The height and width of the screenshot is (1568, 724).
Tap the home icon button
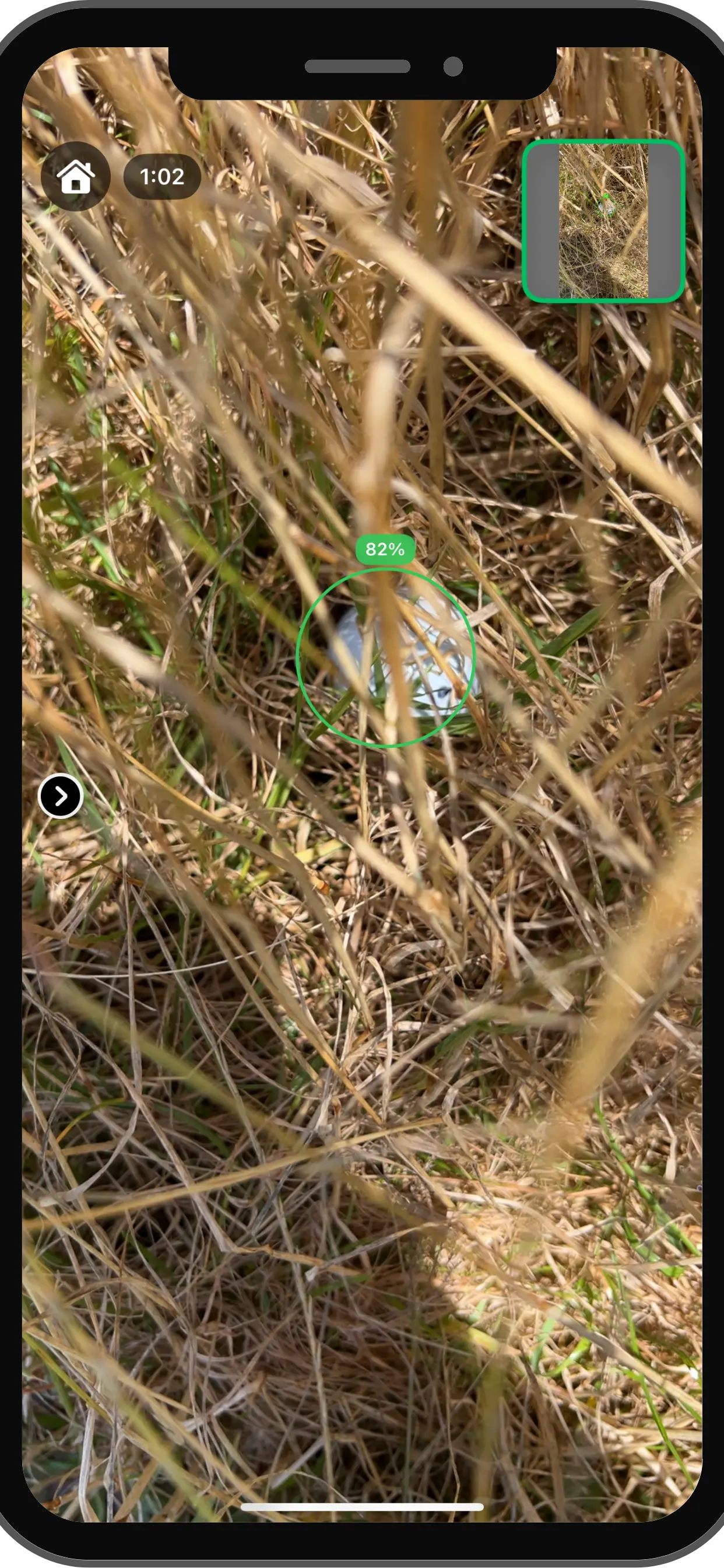click(75, 177)
